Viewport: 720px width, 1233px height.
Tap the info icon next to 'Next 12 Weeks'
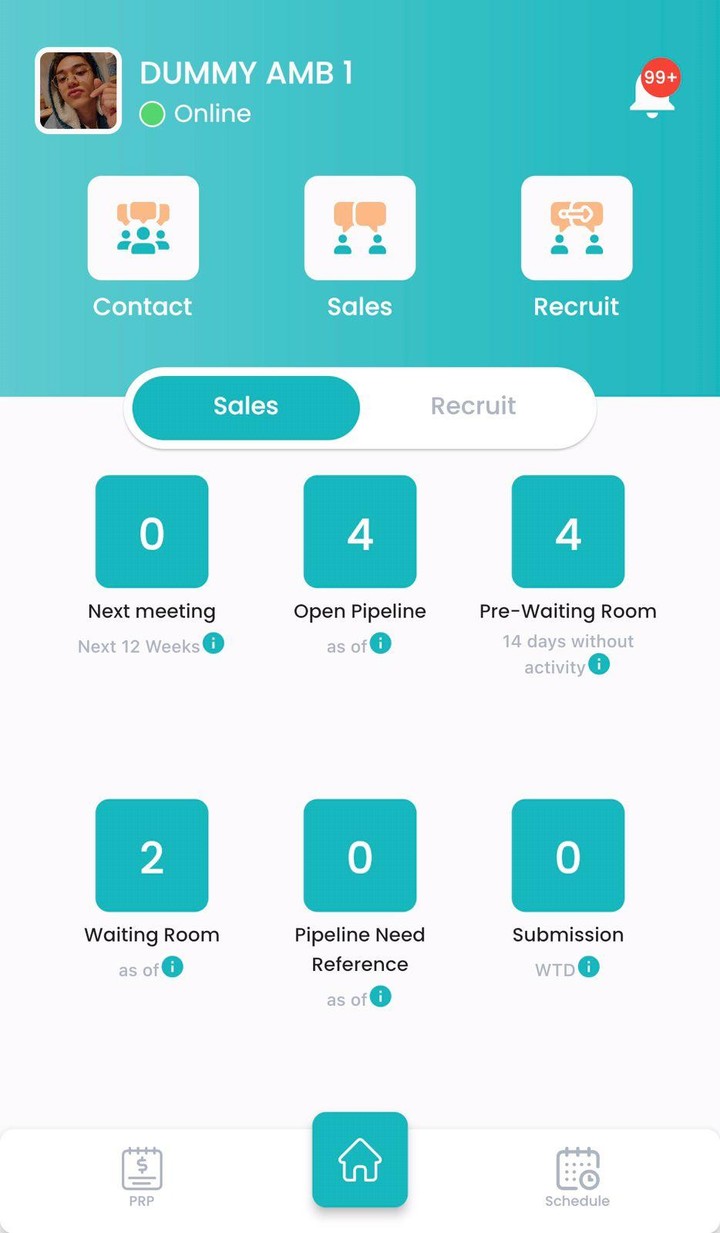pyautogui.click(x=214, y=646)
